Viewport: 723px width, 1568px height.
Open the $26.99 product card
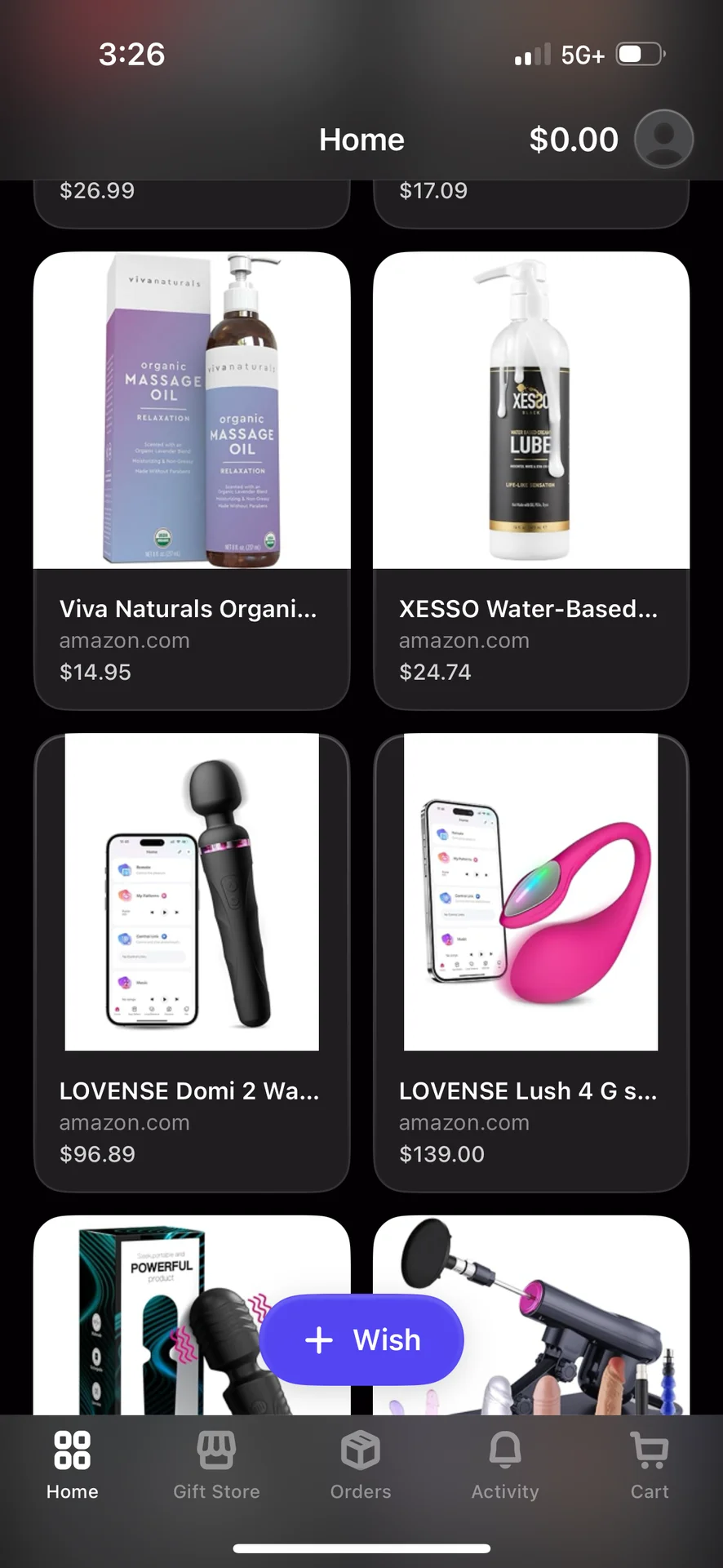pyautogui.click(x=192, y=201)
